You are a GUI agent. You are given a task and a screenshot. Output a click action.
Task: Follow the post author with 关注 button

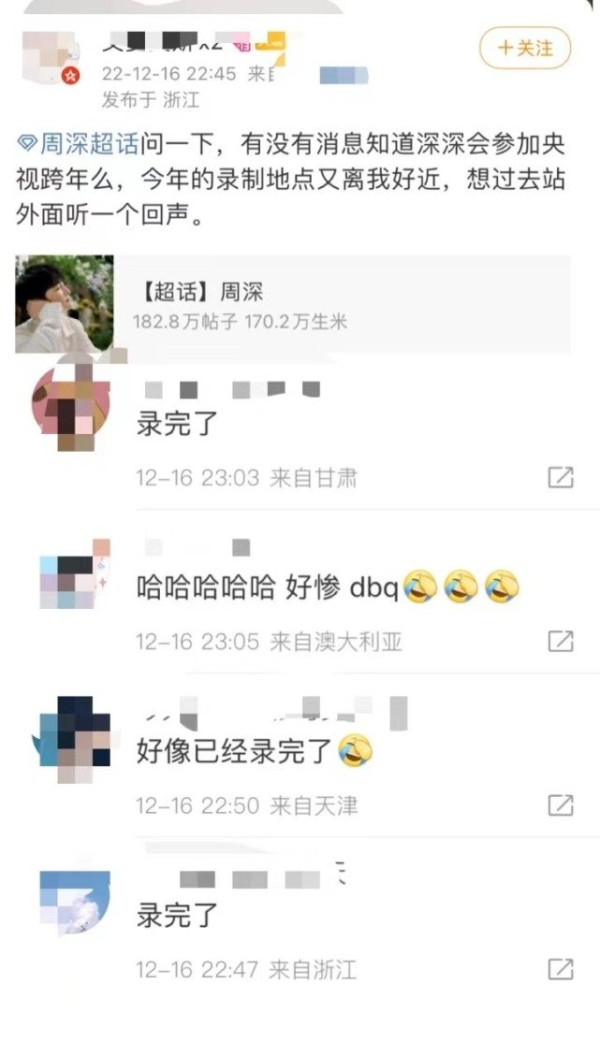click(525, 47)
